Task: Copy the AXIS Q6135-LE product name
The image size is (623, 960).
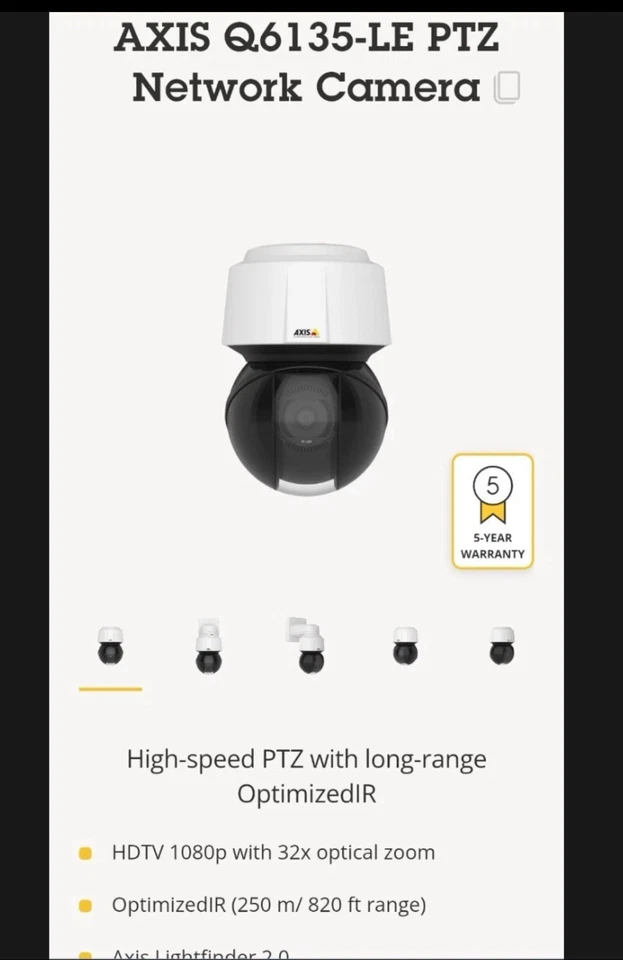Action: (x=508, y=88)
